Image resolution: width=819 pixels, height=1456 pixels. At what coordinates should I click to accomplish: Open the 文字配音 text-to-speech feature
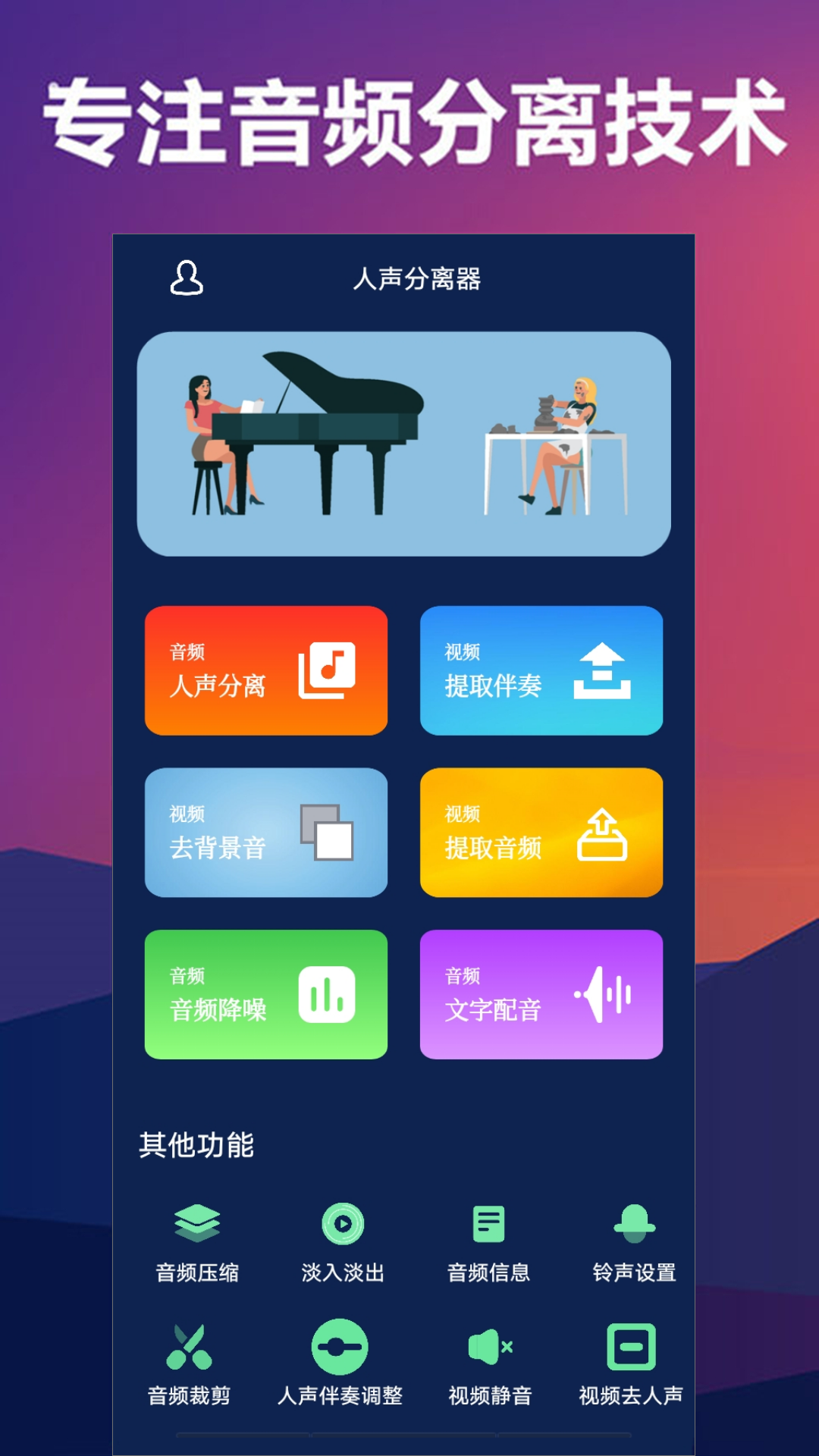(542, 993)
